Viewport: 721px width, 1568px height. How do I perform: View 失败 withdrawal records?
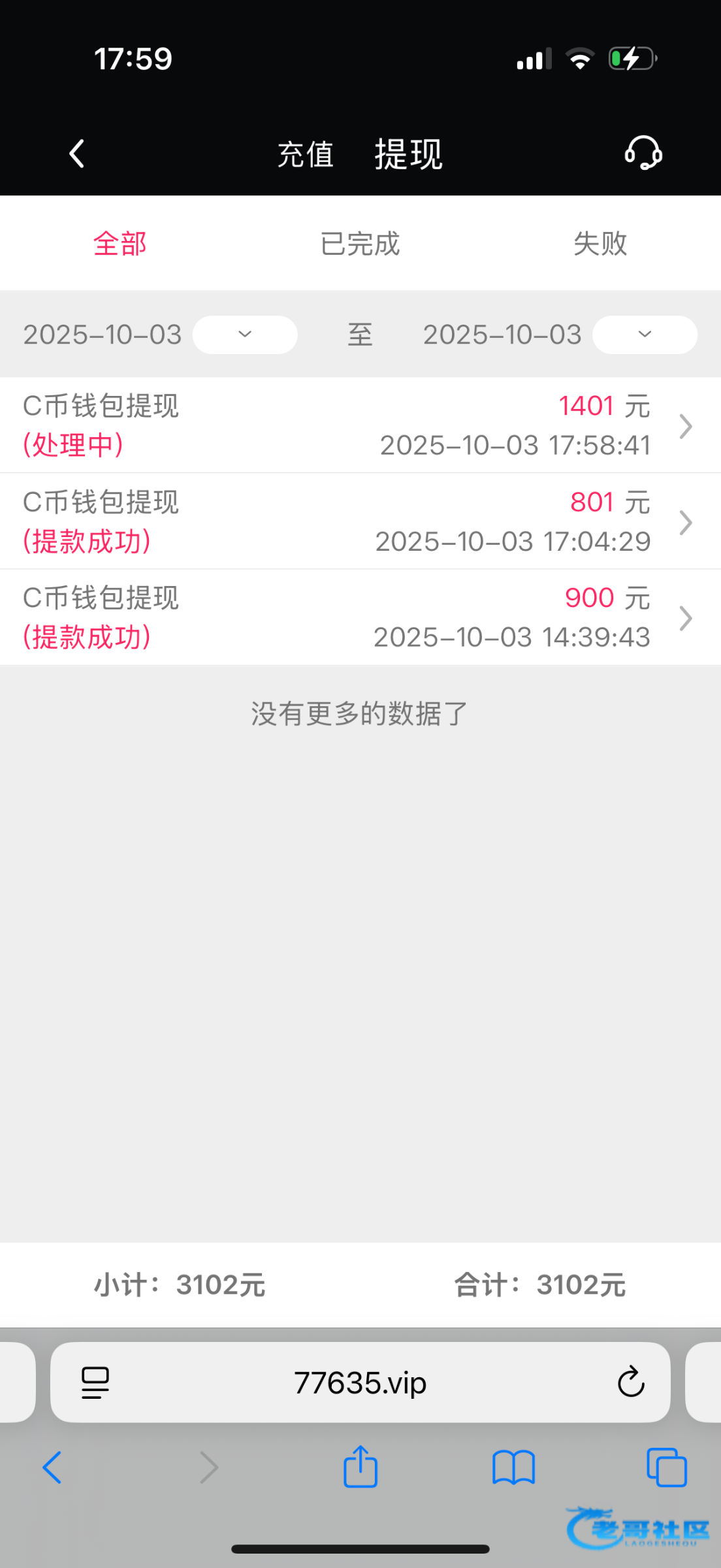click(600, 244)
